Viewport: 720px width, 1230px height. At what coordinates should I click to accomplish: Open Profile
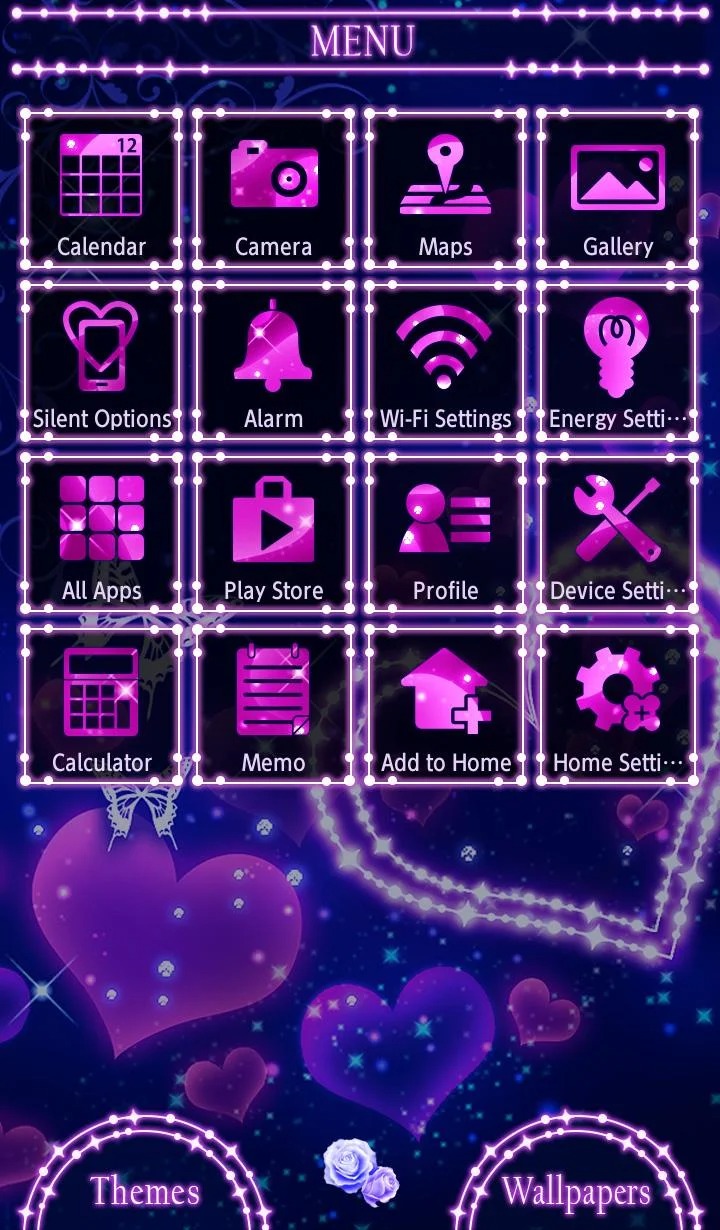[x=446, y=534]
